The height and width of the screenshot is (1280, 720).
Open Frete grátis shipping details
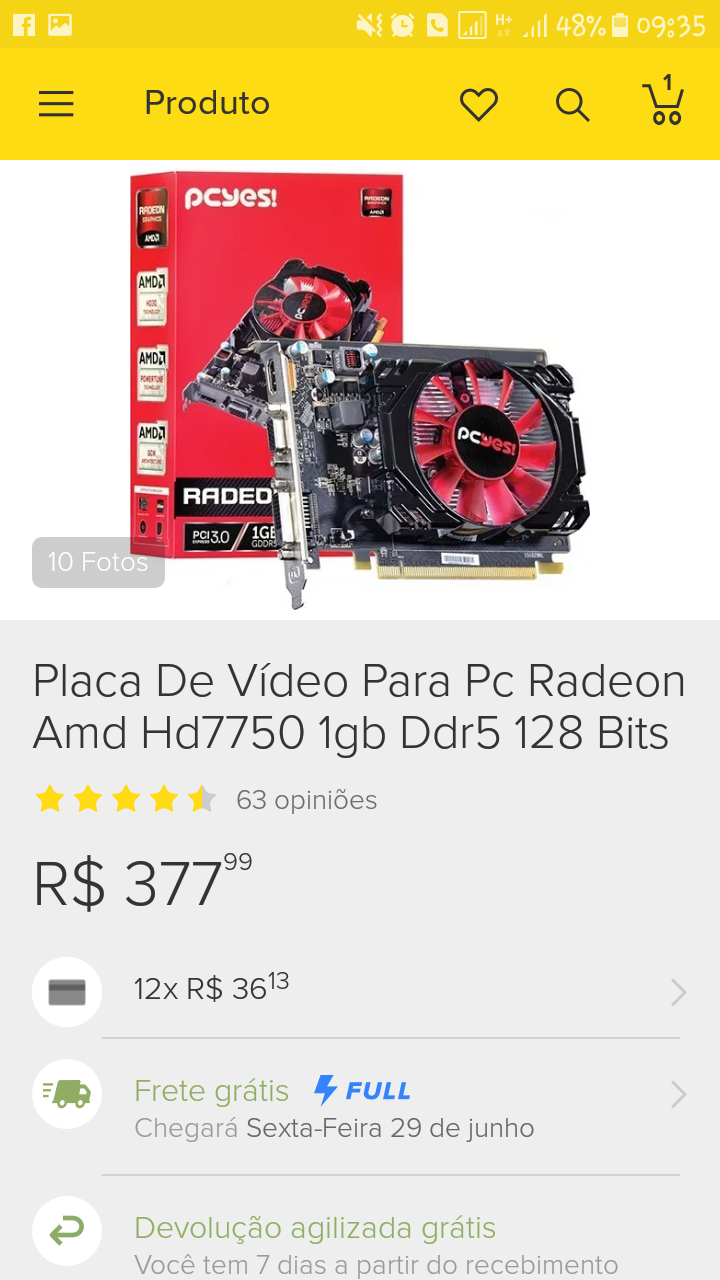360,1106
